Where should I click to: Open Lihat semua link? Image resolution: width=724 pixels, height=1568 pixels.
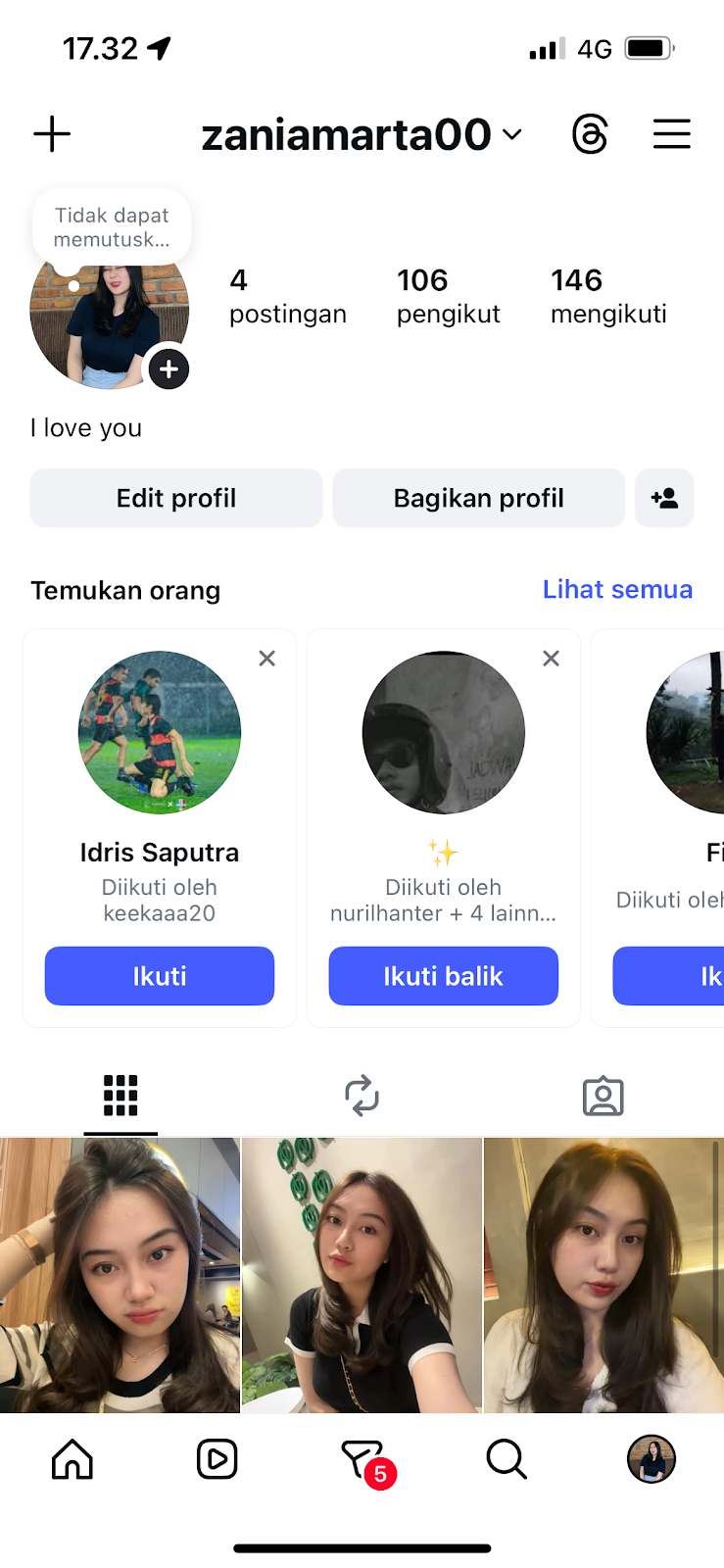[617, 589]
